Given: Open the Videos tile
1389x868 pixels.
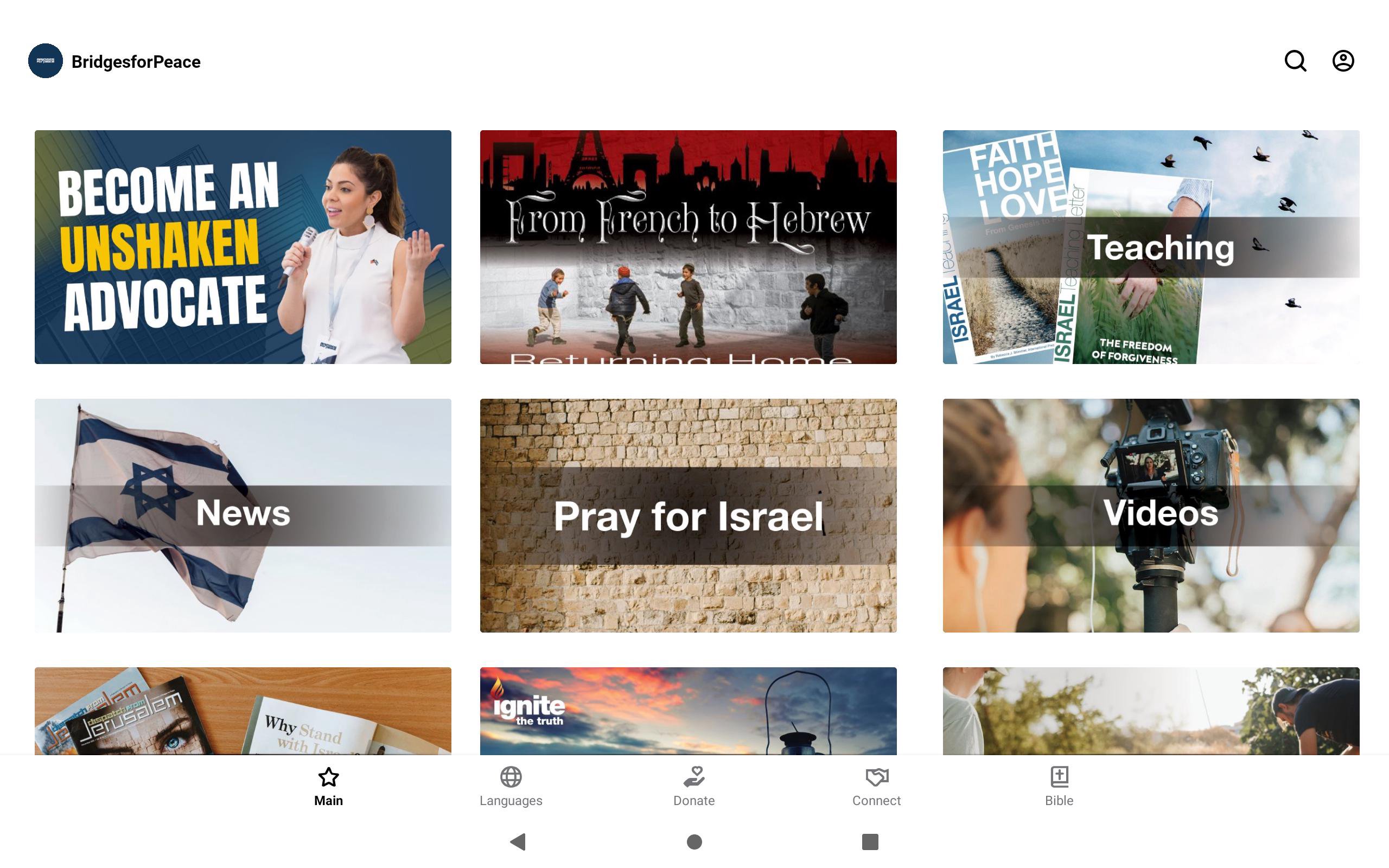Looking at the screenshot, I should (x=1151, y=515).
